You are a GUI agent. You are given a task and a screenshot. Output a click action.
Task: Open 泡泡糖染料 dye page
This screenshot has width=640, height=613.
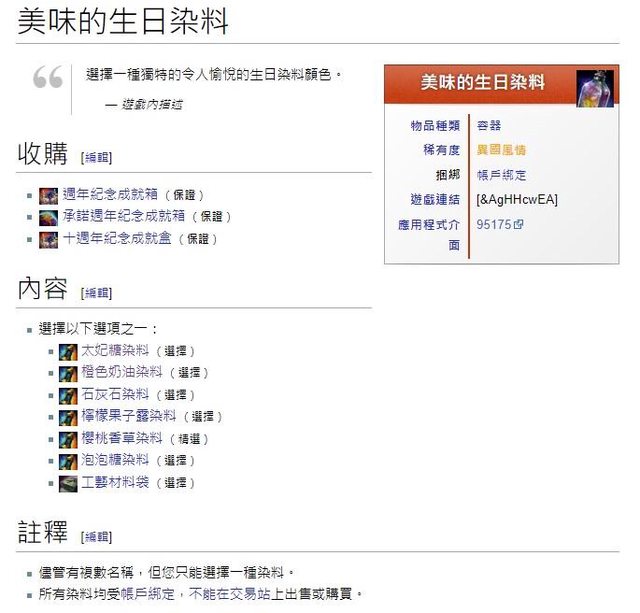(115, 460)
